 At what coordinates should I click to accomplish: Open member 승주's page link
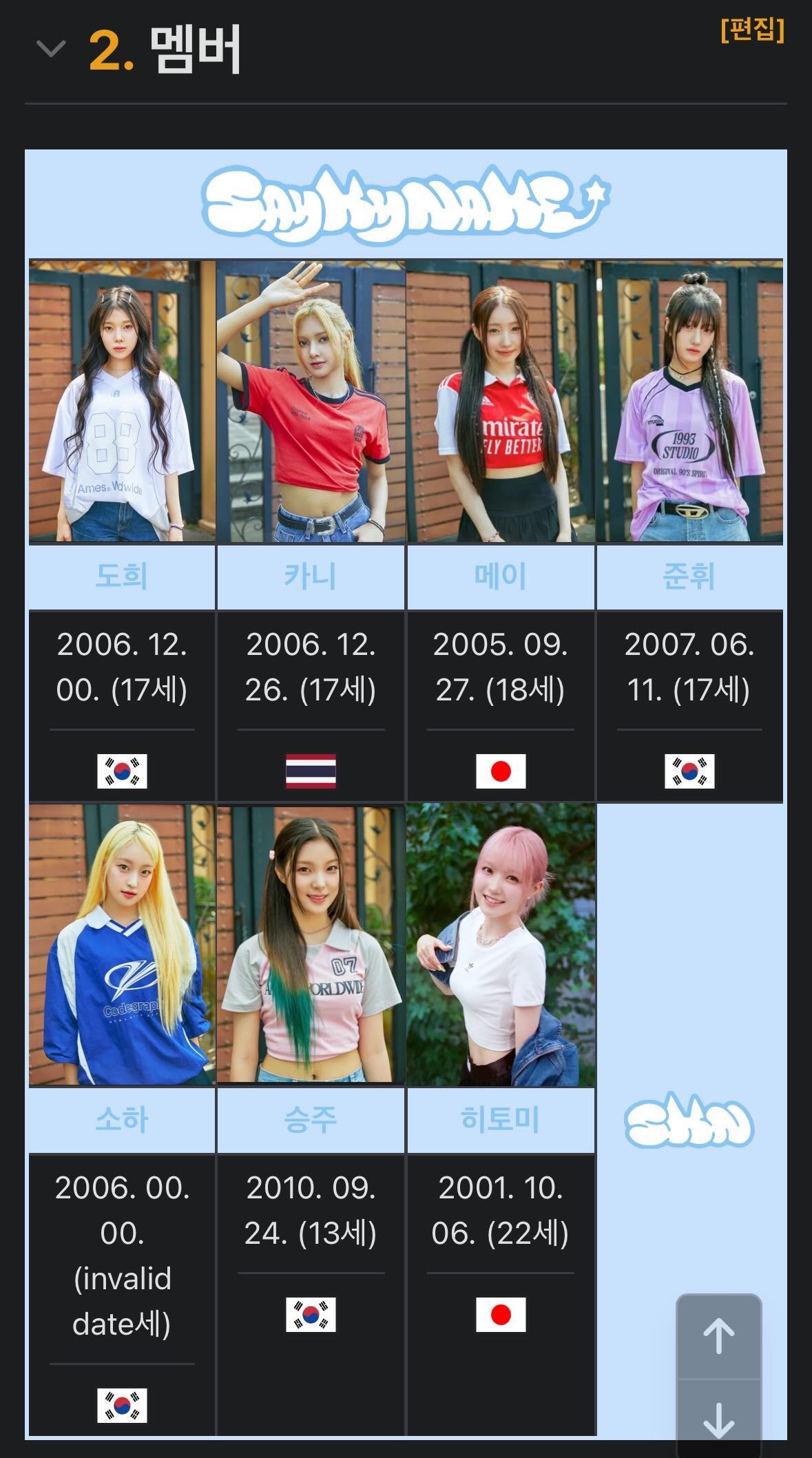coord(311,1119)
